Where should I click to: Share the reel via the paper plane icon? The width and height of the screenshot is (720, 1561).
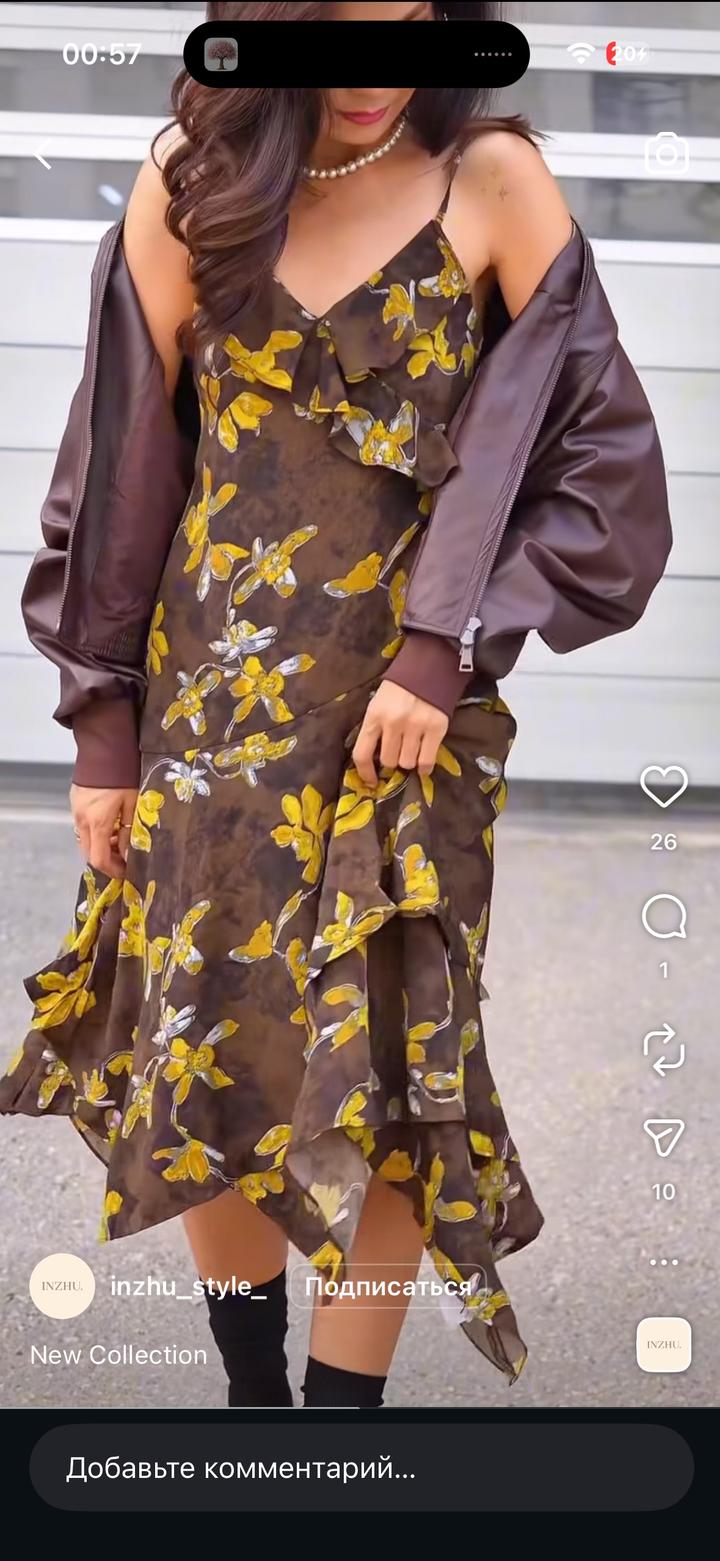point(664,1137)
